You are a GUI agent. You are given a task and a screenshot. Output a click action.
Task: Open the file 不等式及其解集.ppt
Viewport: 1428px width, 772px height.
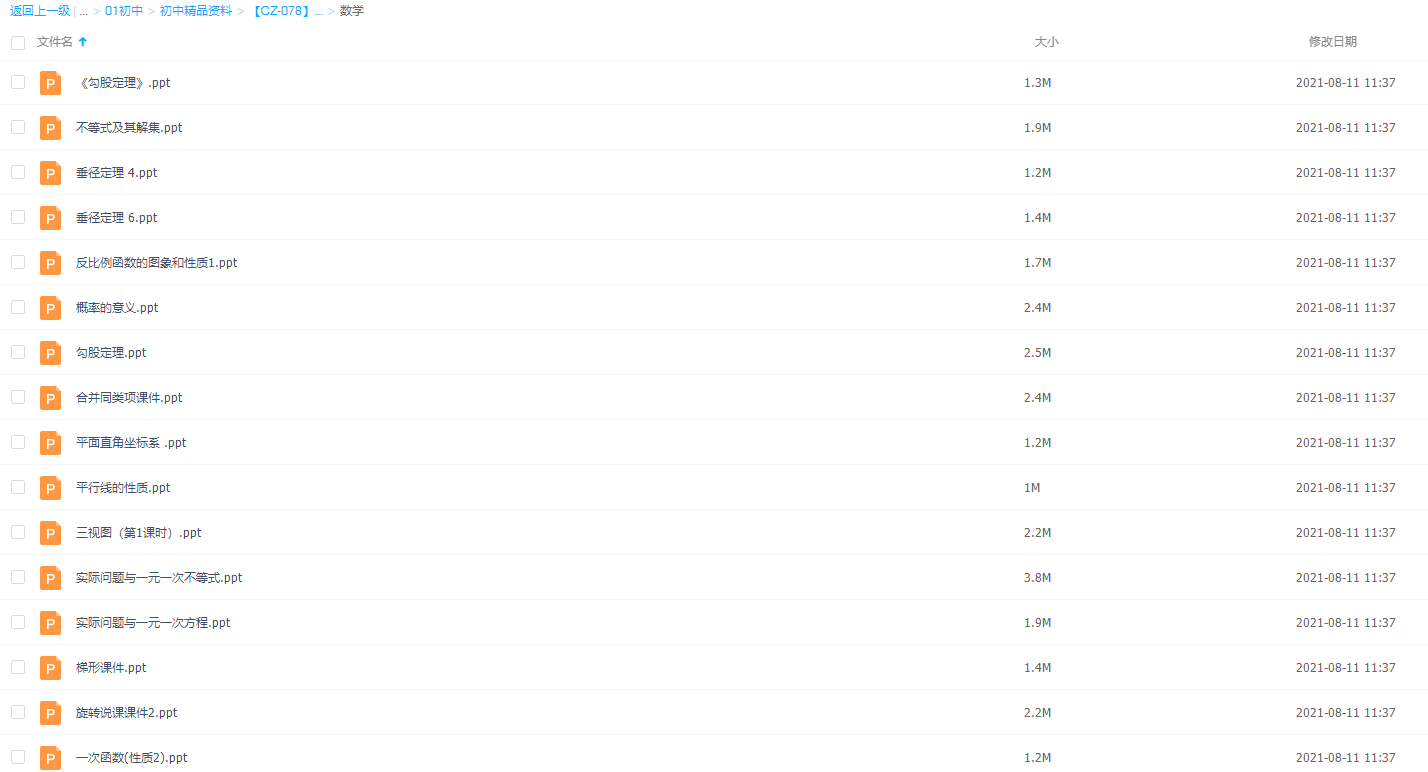click(129, 128)
